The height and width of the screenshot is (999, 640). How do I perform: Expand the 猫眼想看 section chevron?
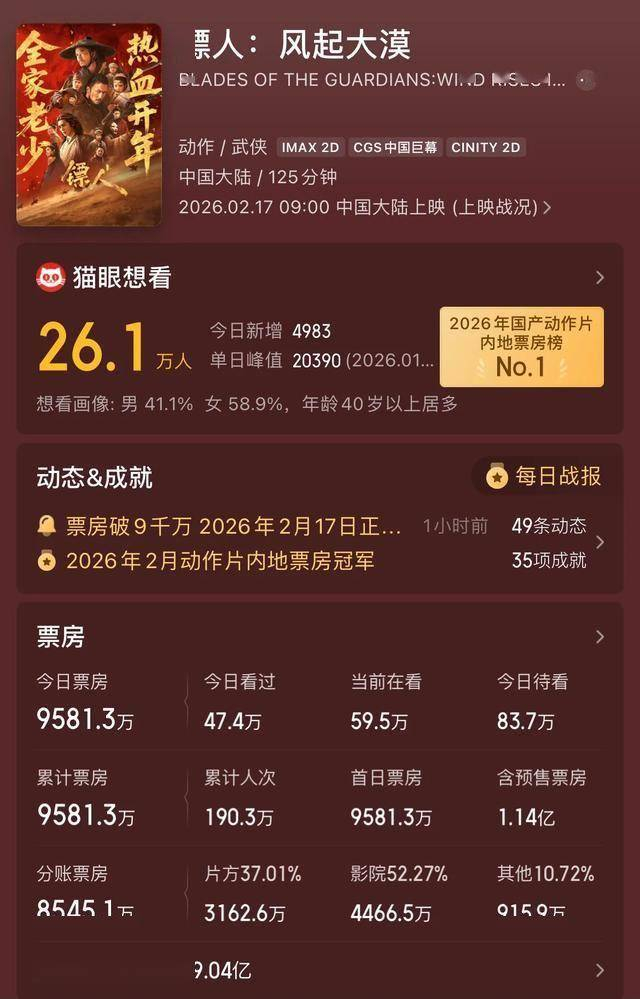[599, 278]
